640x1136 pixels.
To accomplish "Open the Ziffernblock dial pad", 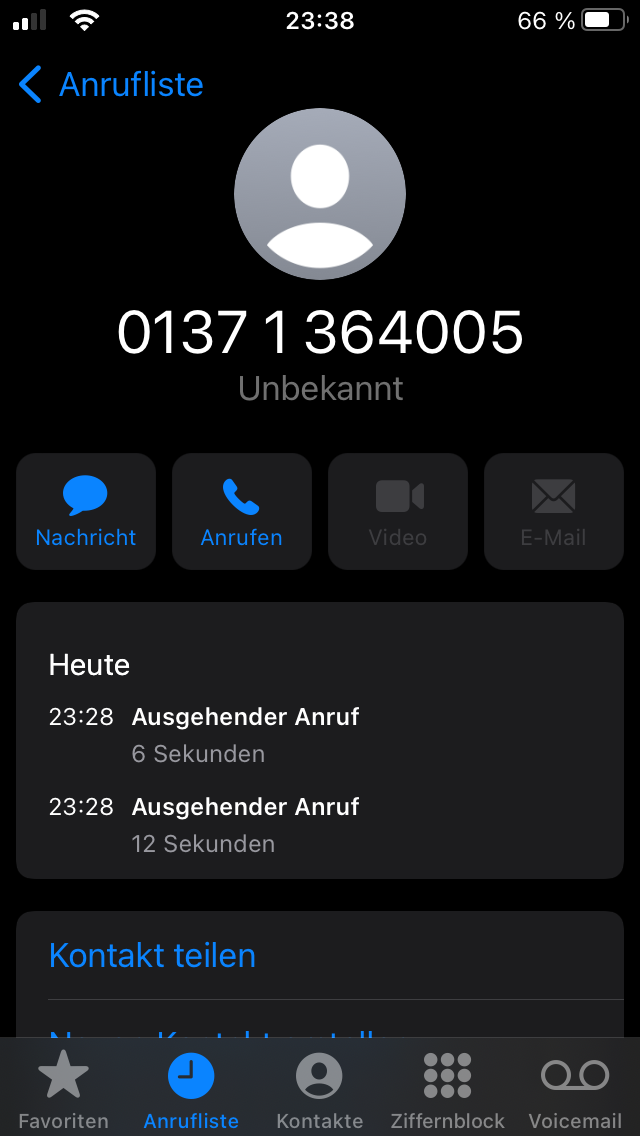I will pyautogui.click(x=447, y=1090).
